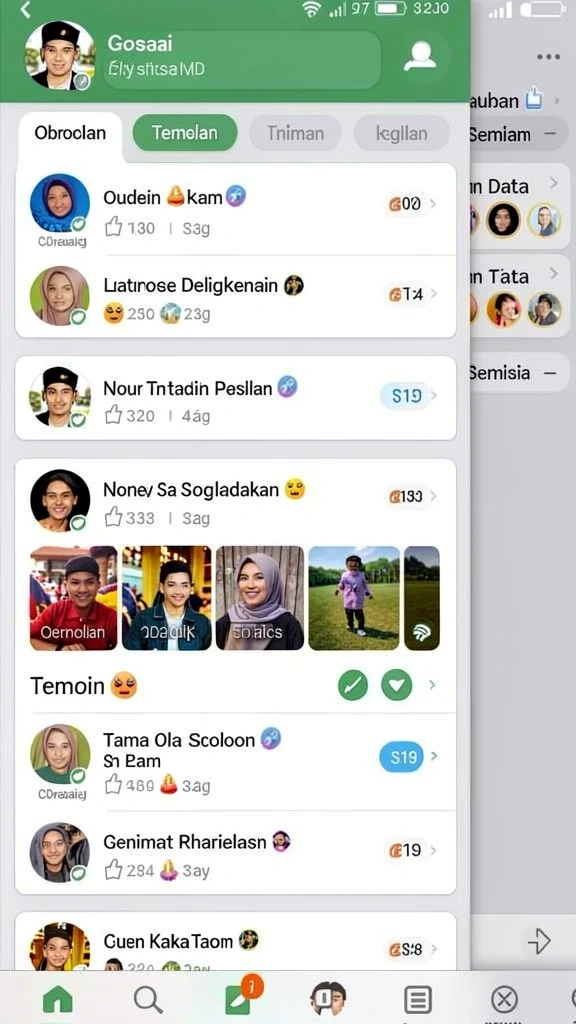Open Cuen Kaka Taom's chat
576x1024 pixels.
pyautogui.click(x=236, y=942)
